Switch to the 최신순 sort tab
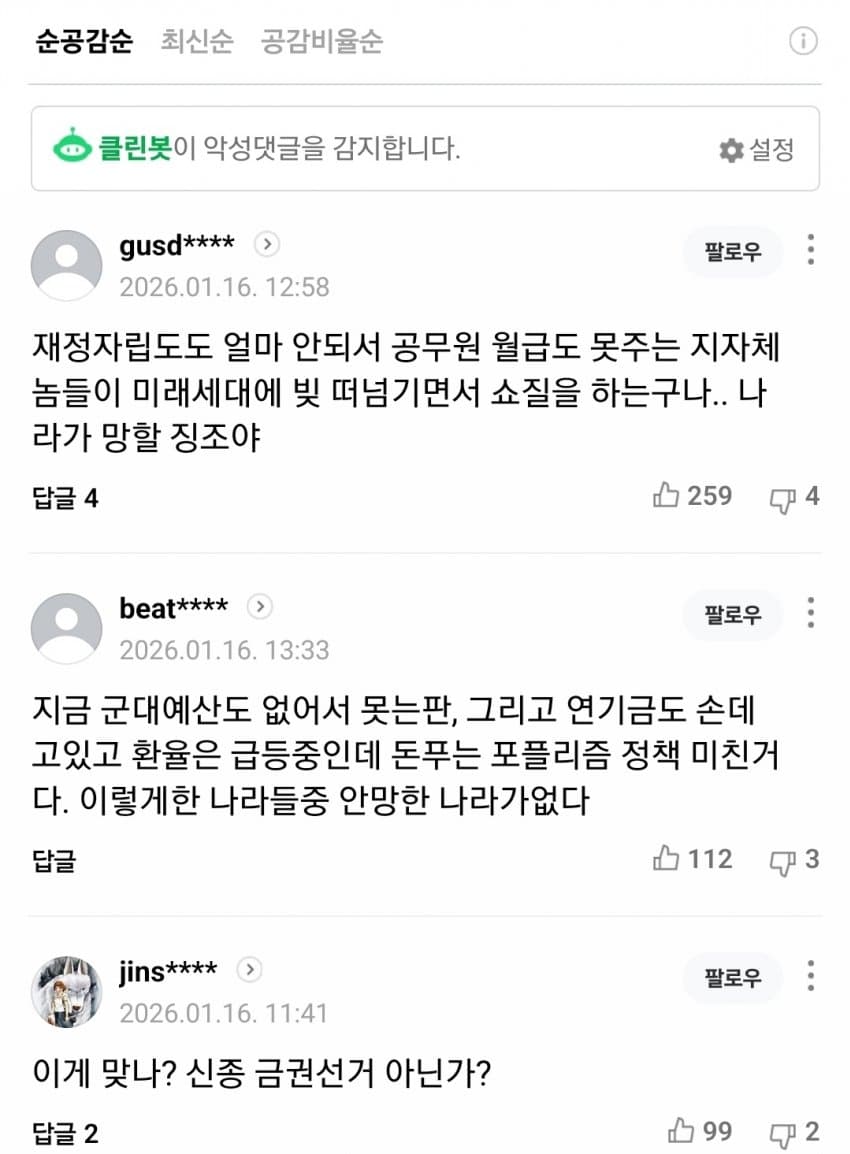 (x=197, y=42)
